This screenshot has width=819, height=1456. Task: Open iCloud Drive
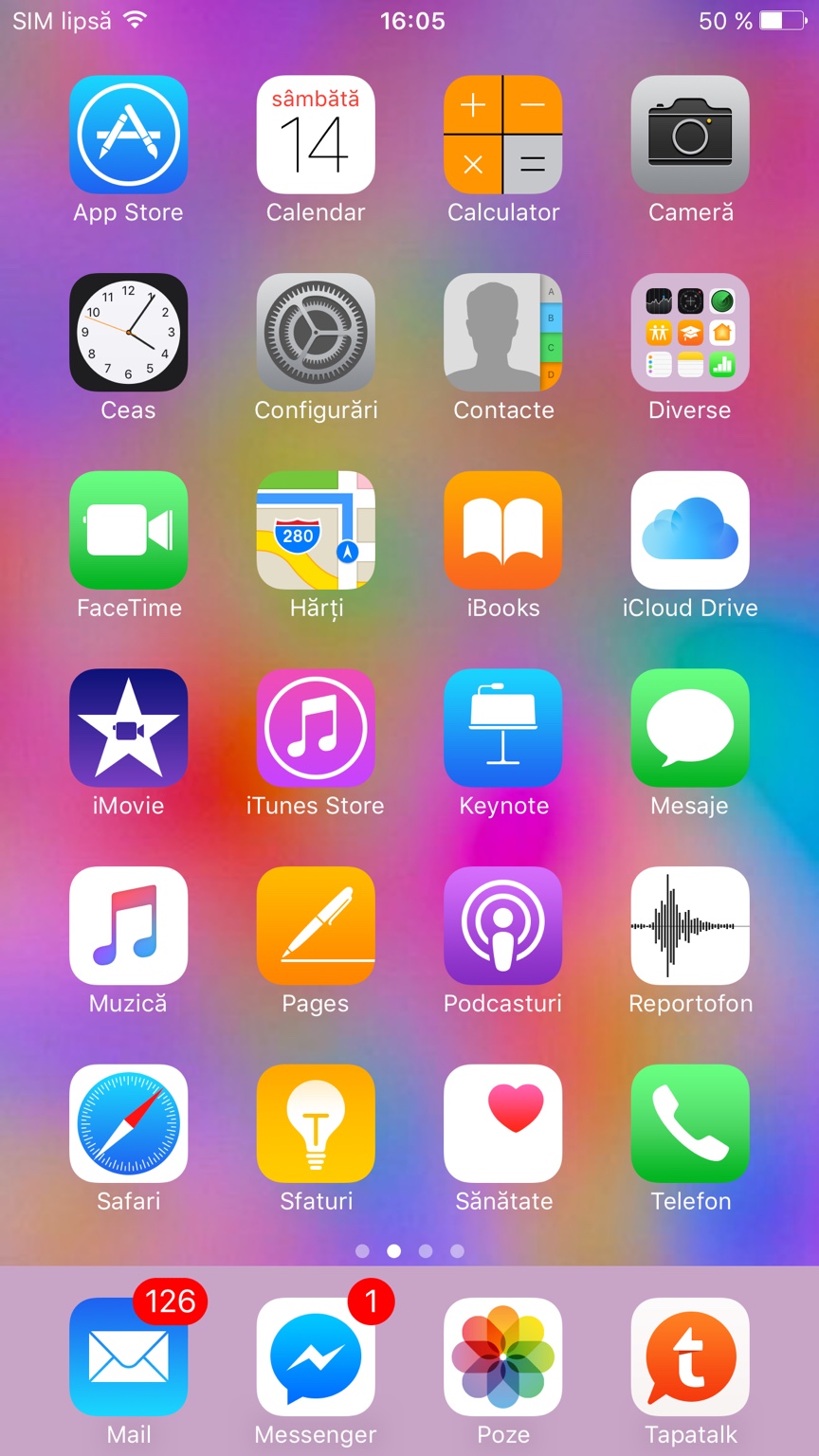690,531
